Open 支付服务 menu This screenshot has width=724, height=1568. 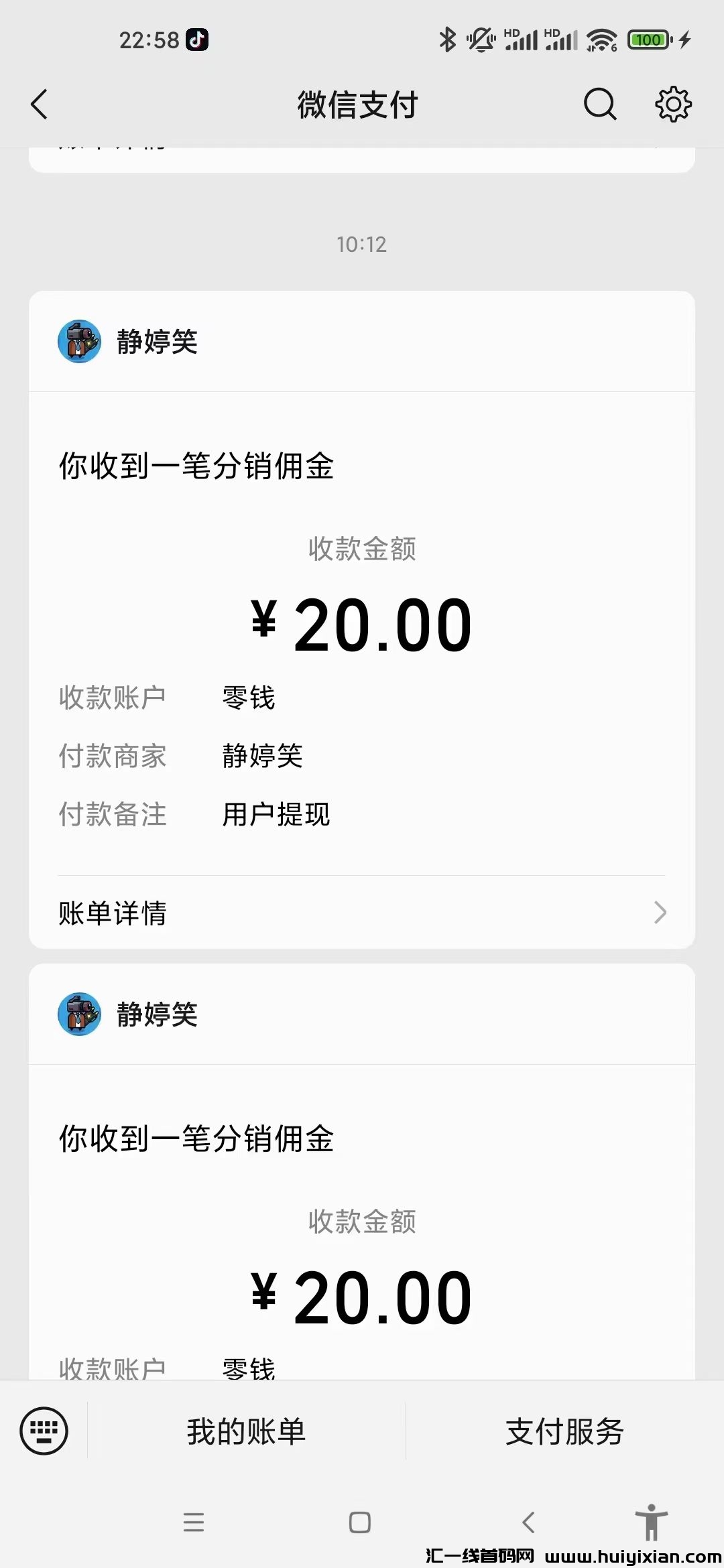(x=564, y=1432)
